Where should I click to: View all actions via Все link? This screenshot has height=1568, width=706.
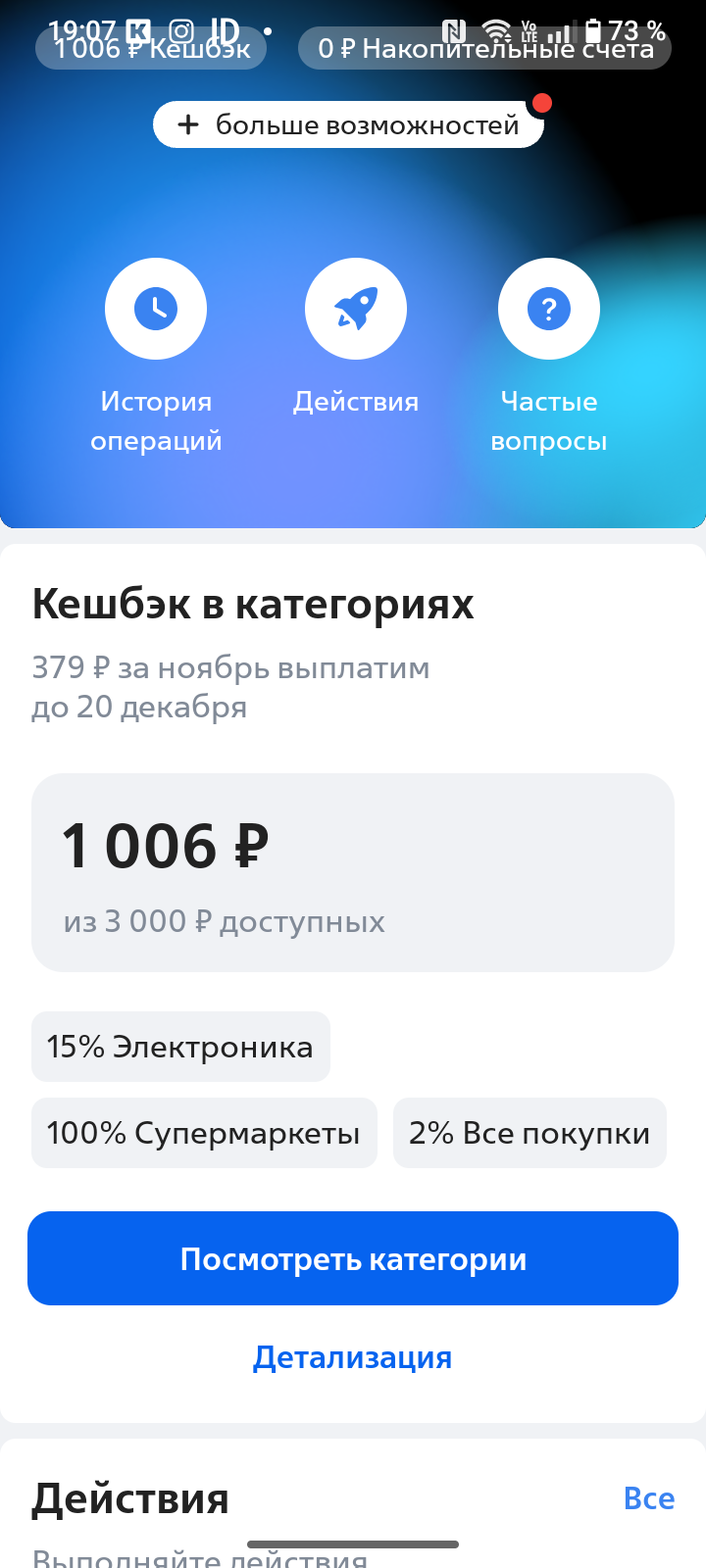[x=648, y=1498]
